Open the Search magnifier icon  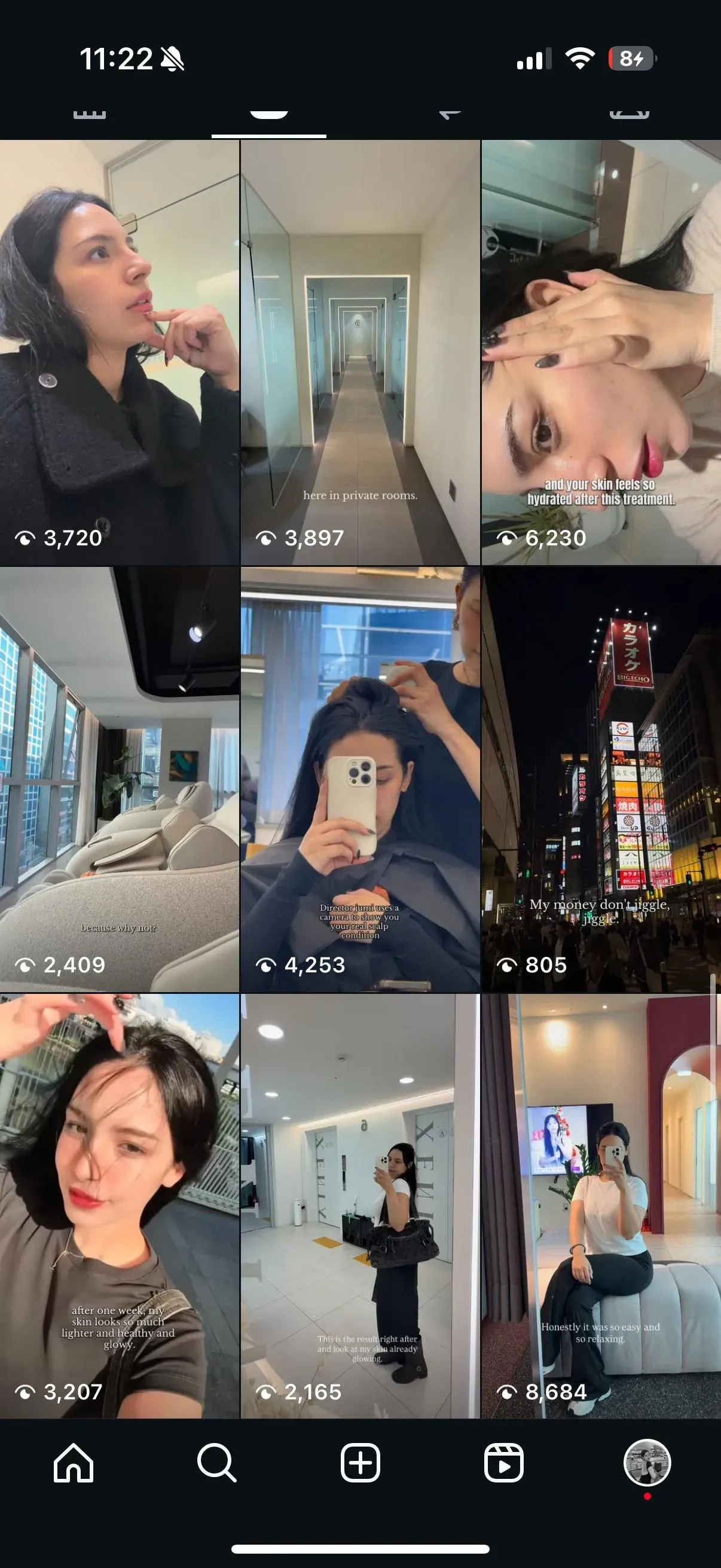click(216, 1463)
